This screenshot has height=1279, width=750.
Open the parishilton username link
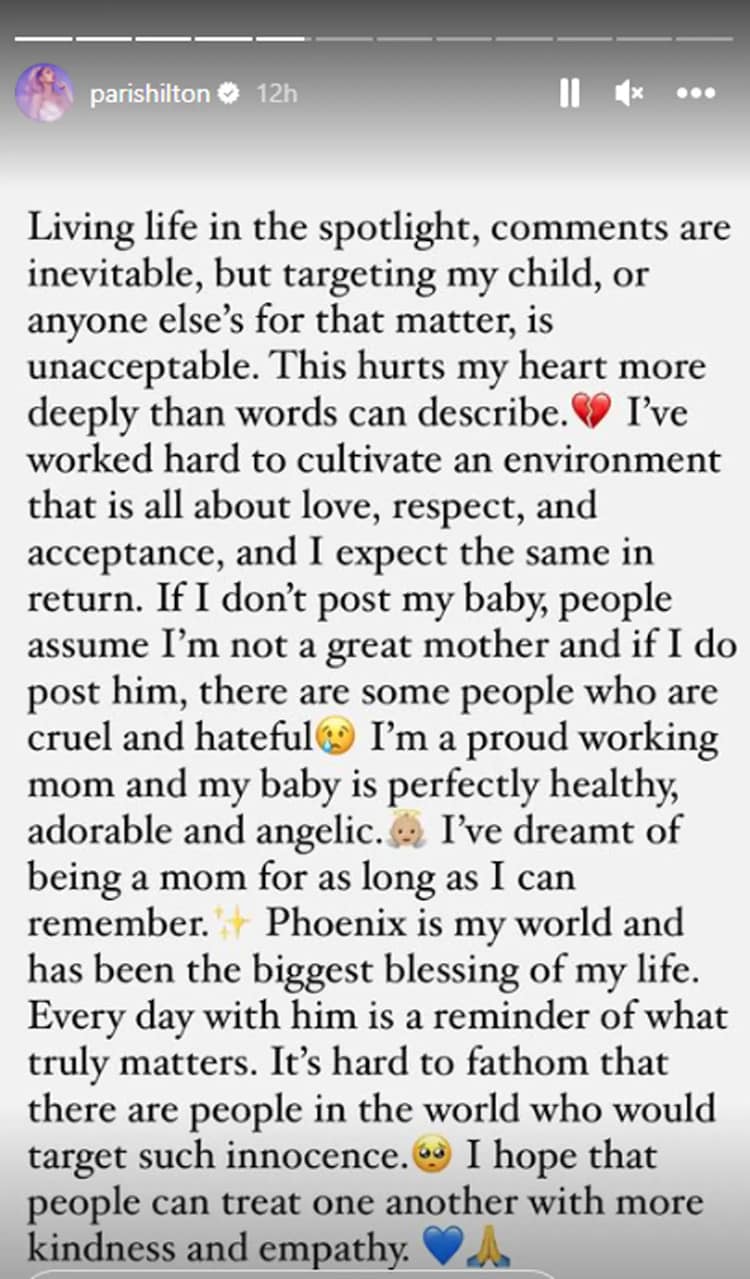149,94
